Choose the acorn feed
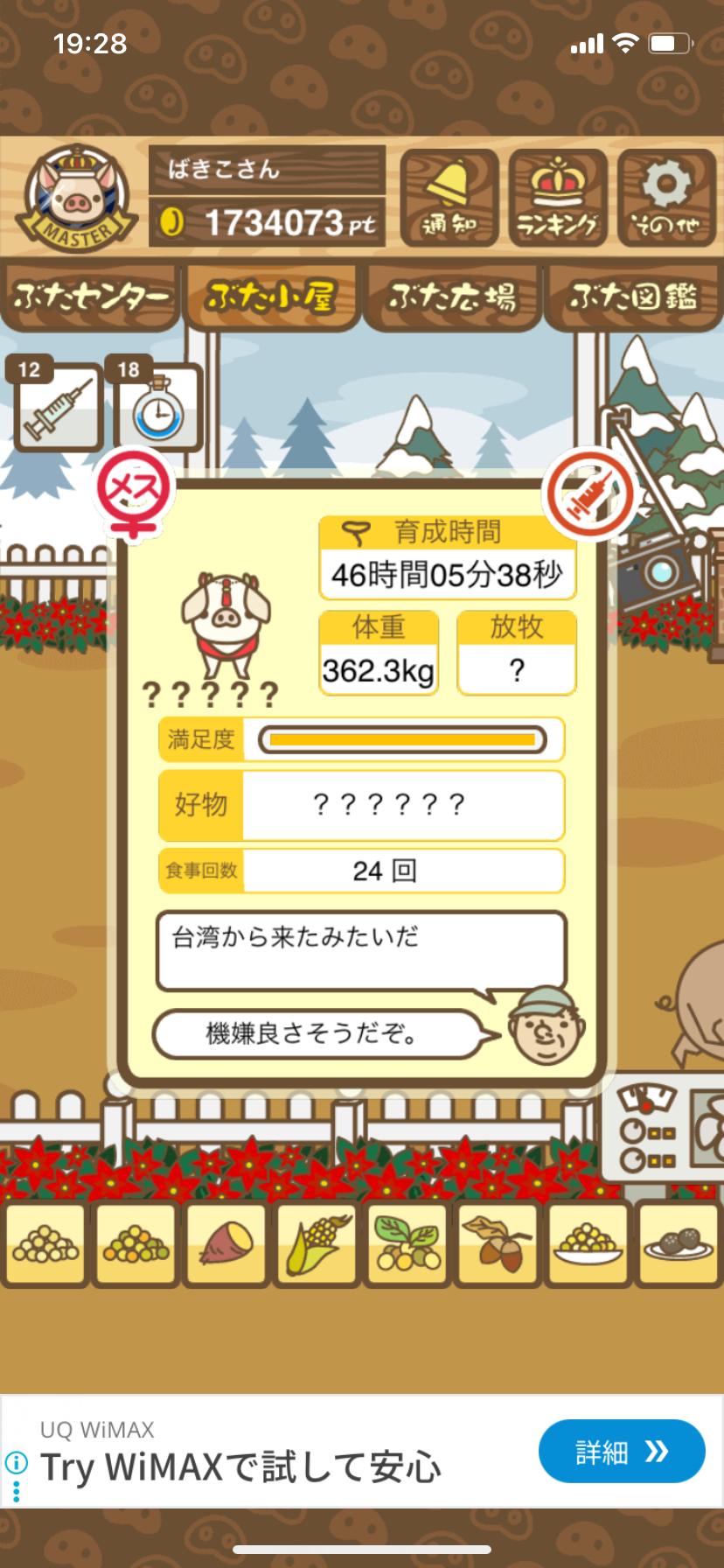Screen dimensions: 724x1568 (498, 1245)
